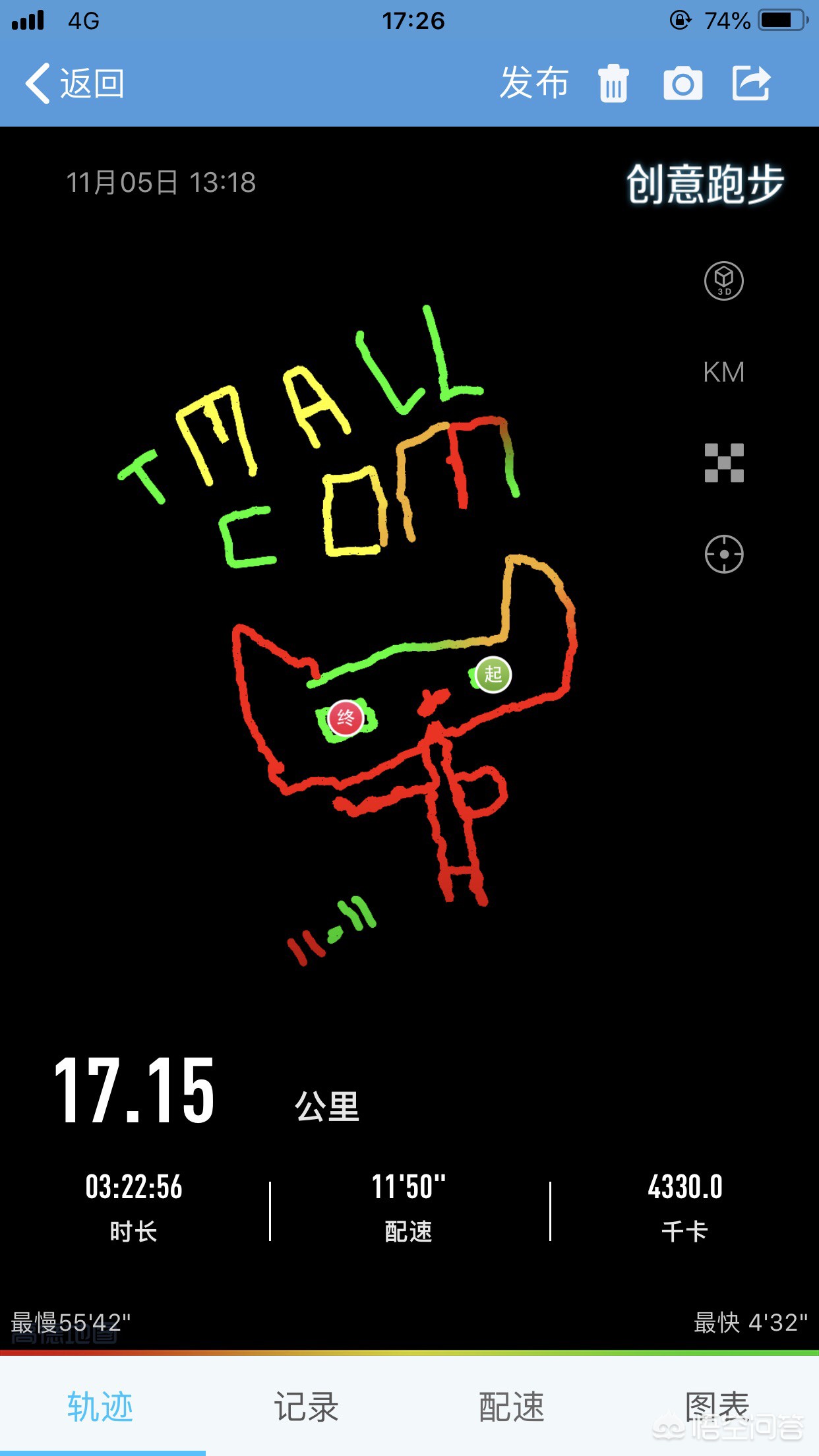Go back via 返回 button
819x1456 pixels.
75,84
